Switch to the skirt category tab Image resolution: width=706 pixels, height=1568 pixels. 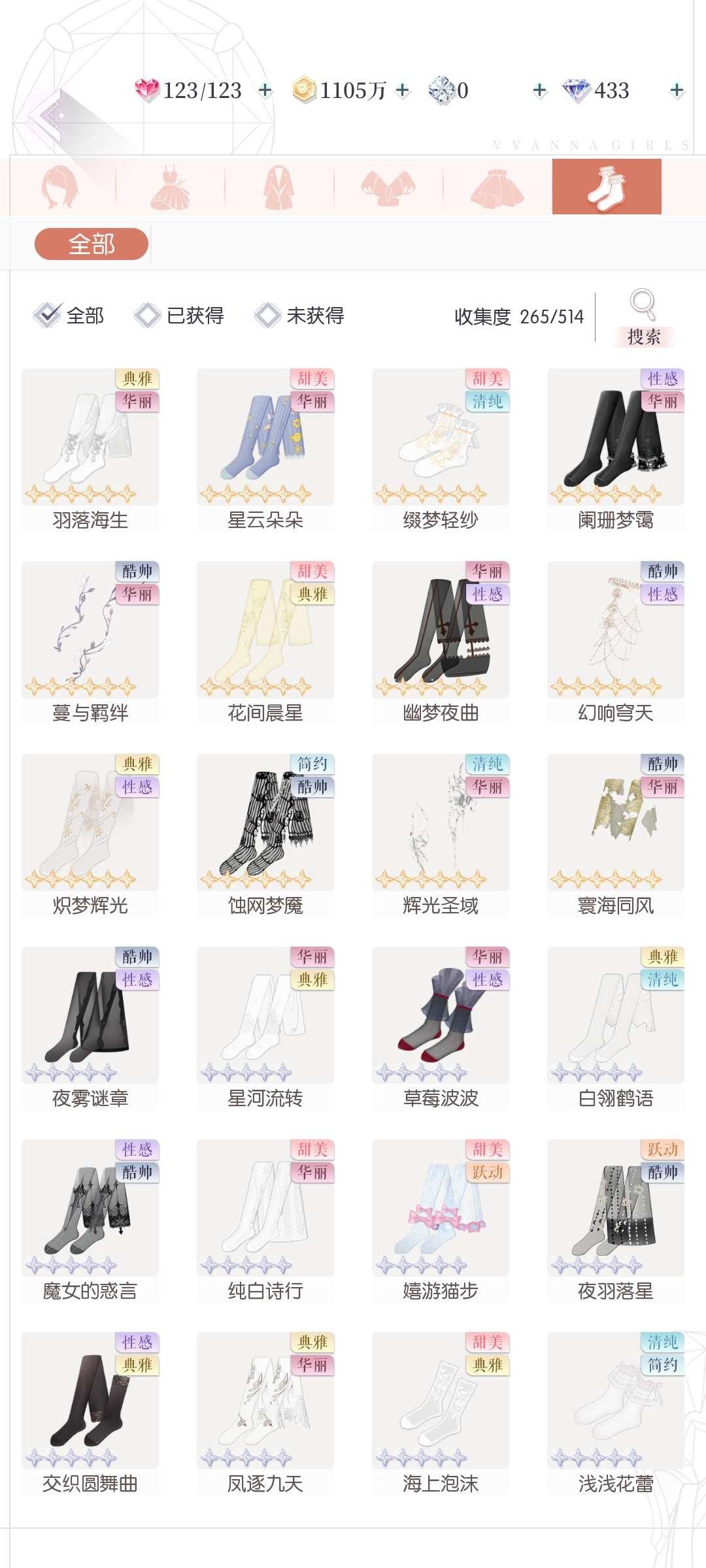coord(497,188)
